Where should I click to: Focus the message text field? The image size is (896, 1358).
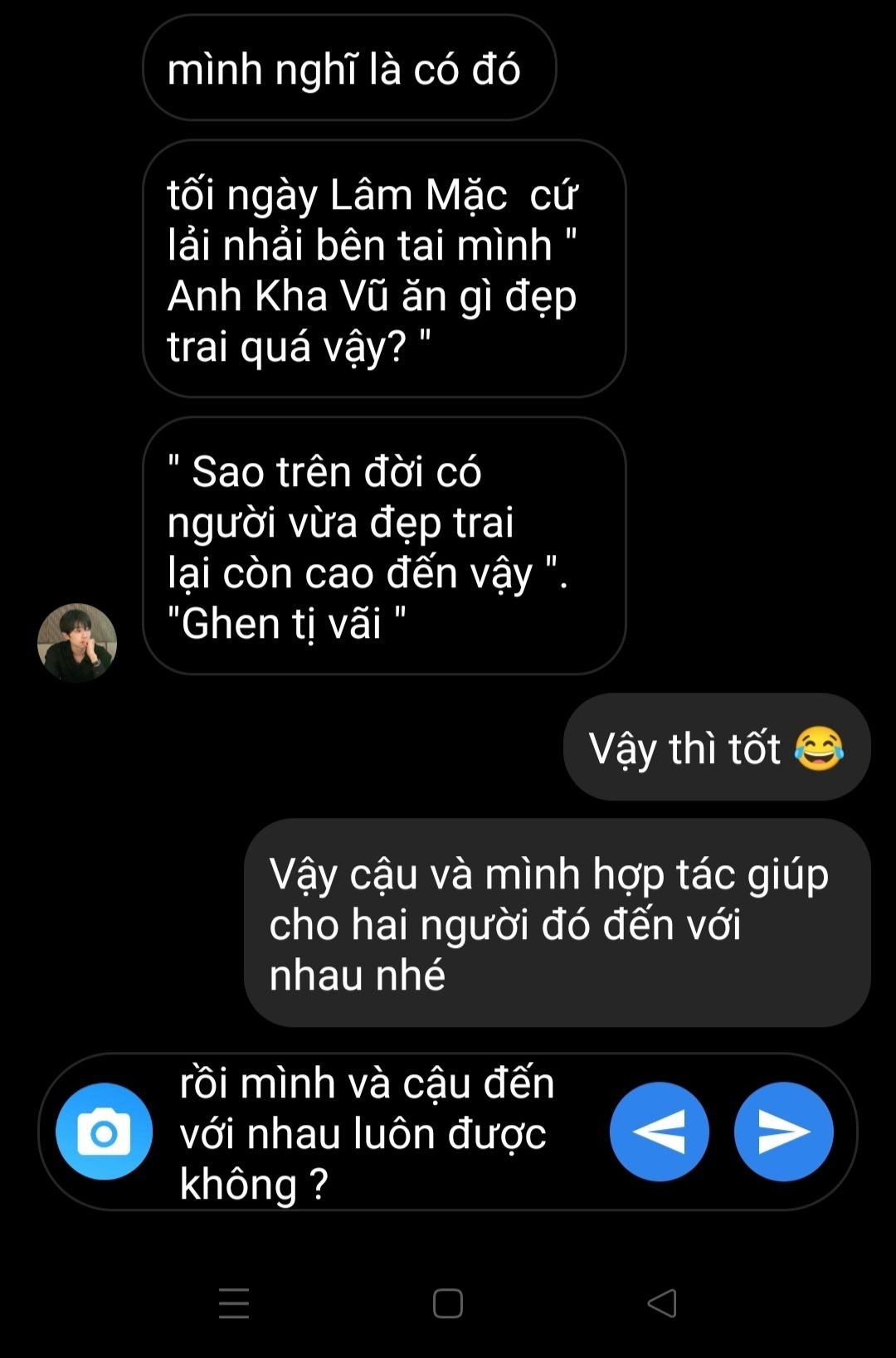point(373,1133)
